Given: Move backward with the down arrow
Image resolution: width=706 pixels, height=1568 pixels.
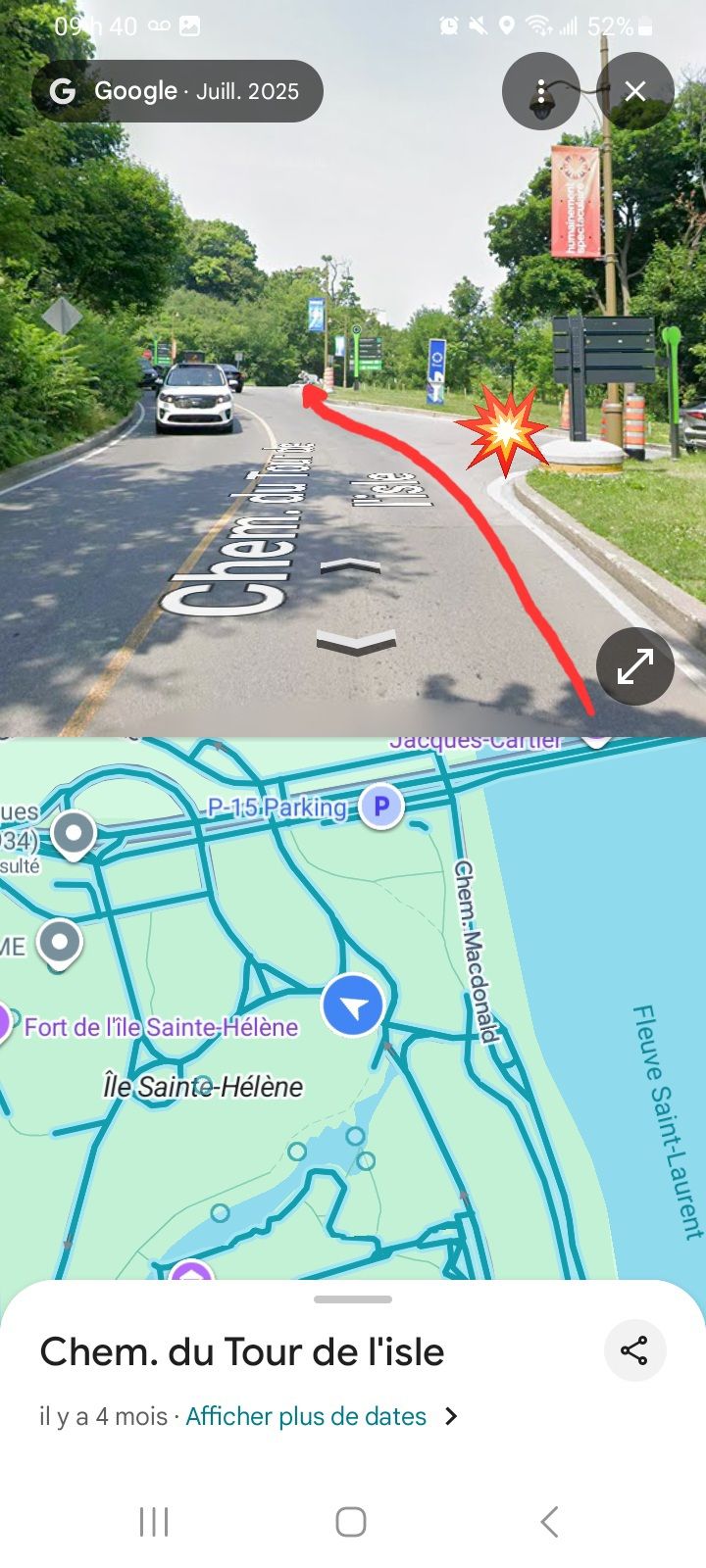Looking at the screenshot, I should tap(356, 643).
